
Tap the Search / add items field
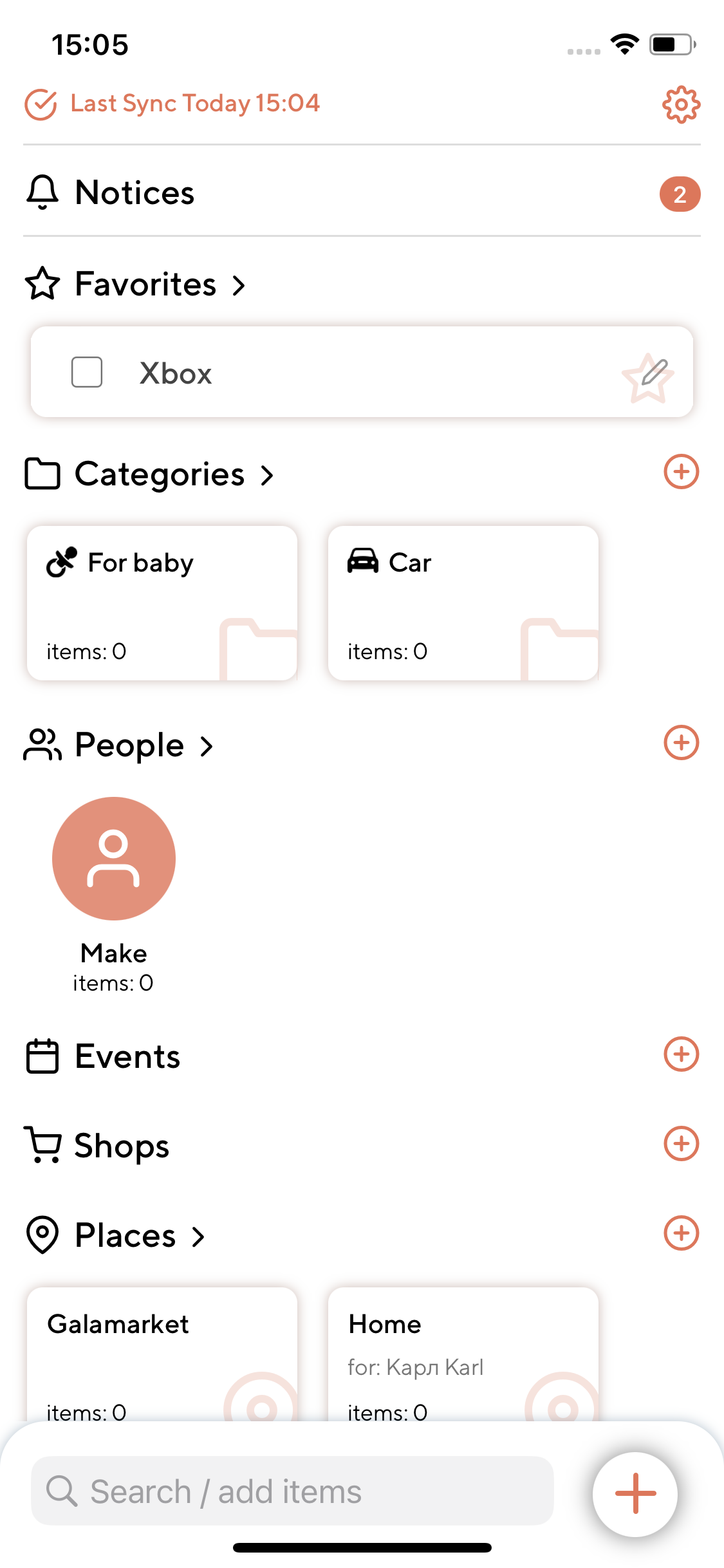click(292, 1491)
